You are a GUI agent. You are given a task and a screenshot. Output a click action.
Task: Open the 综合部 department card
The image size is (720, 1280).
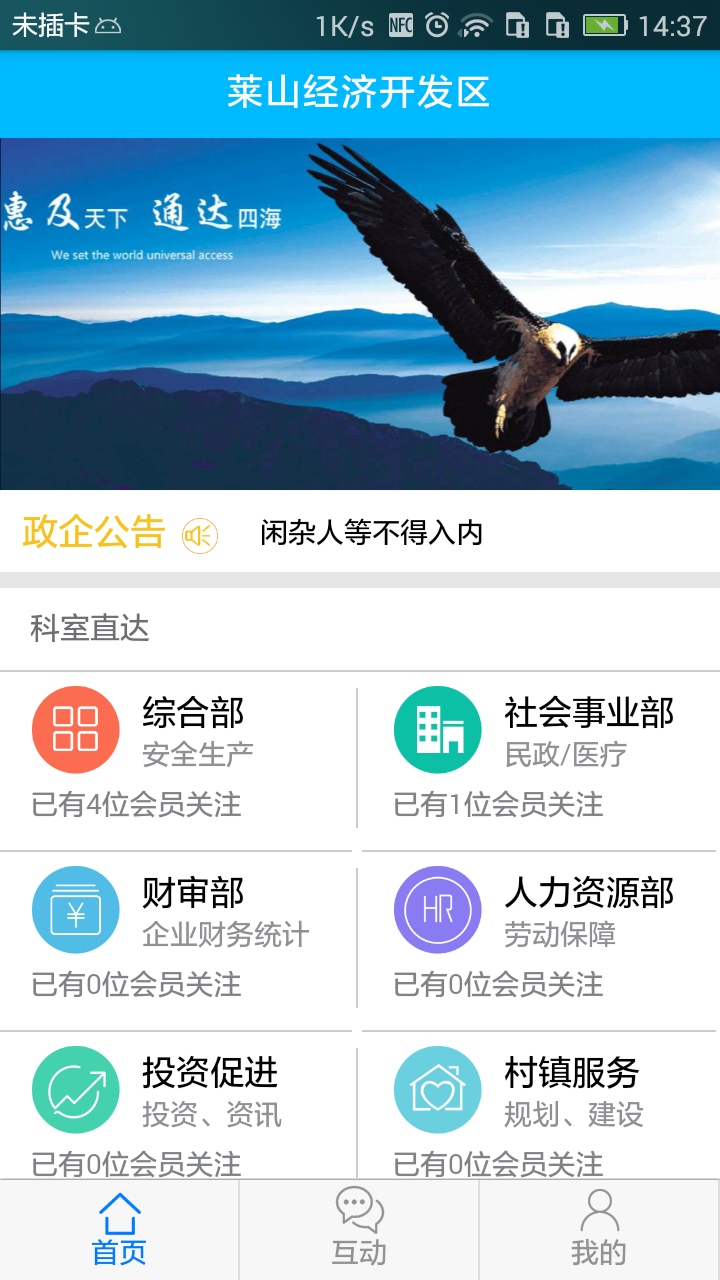click(178, 750)
